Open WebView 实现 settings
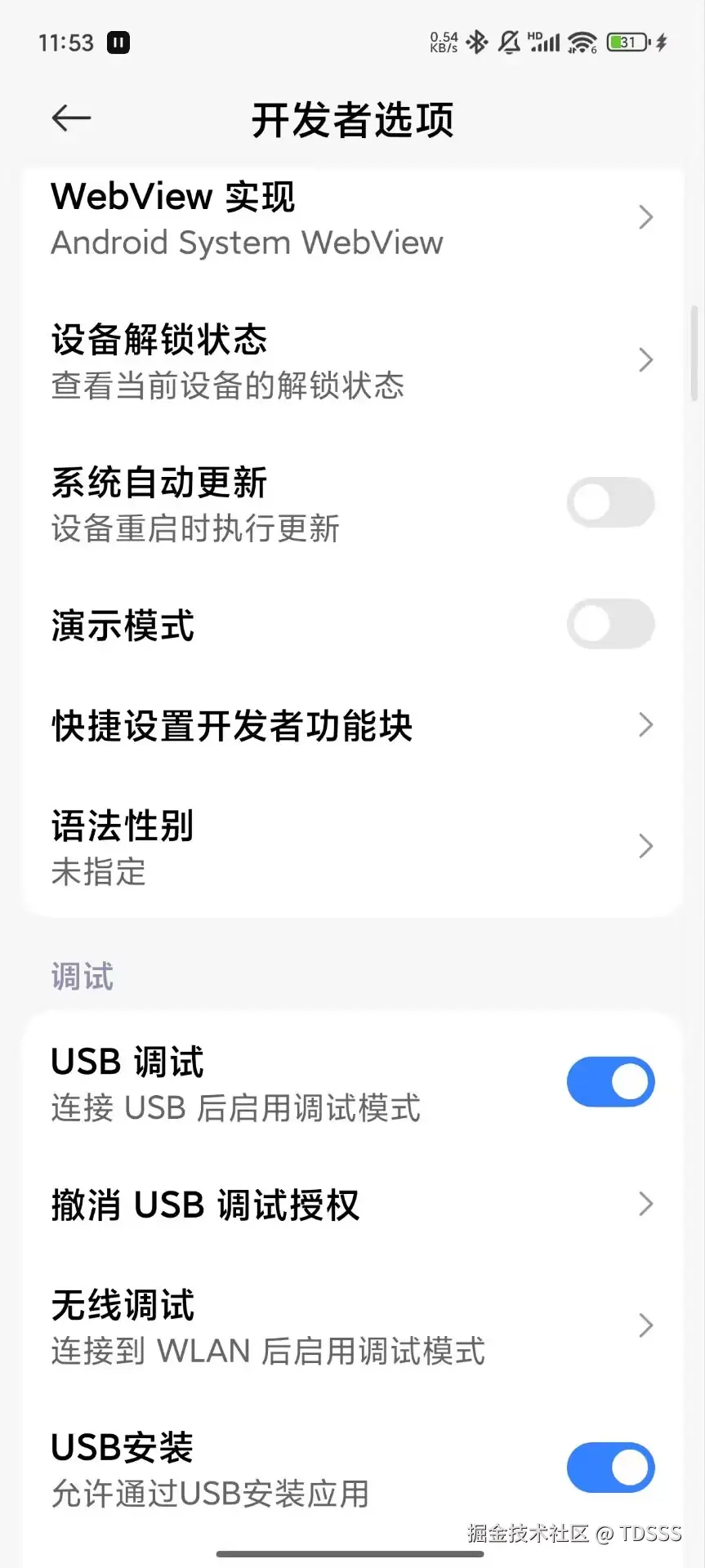705x1568 pixels. (x=351, y=218)
